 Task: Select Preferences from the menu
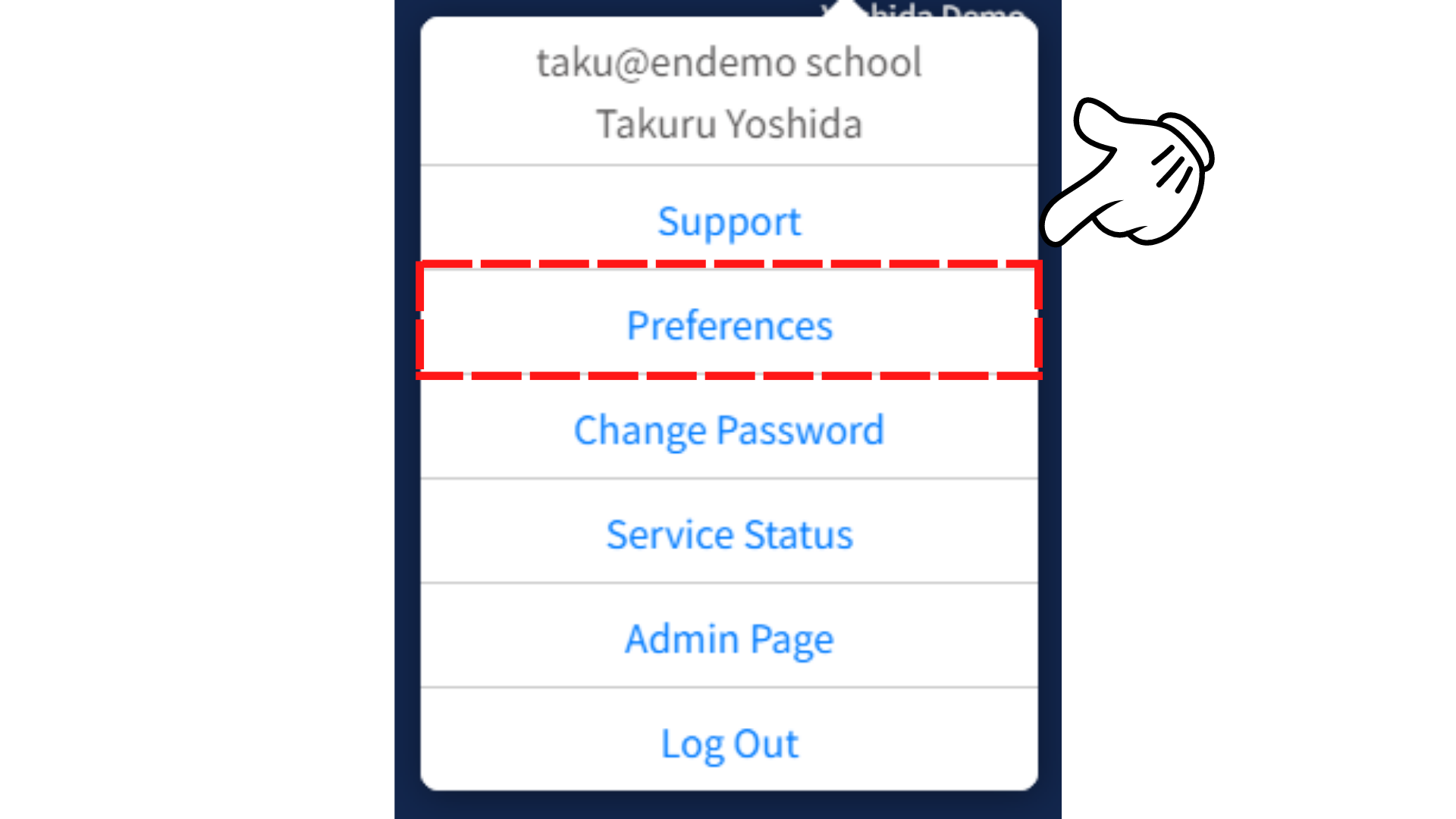point(729,326)
